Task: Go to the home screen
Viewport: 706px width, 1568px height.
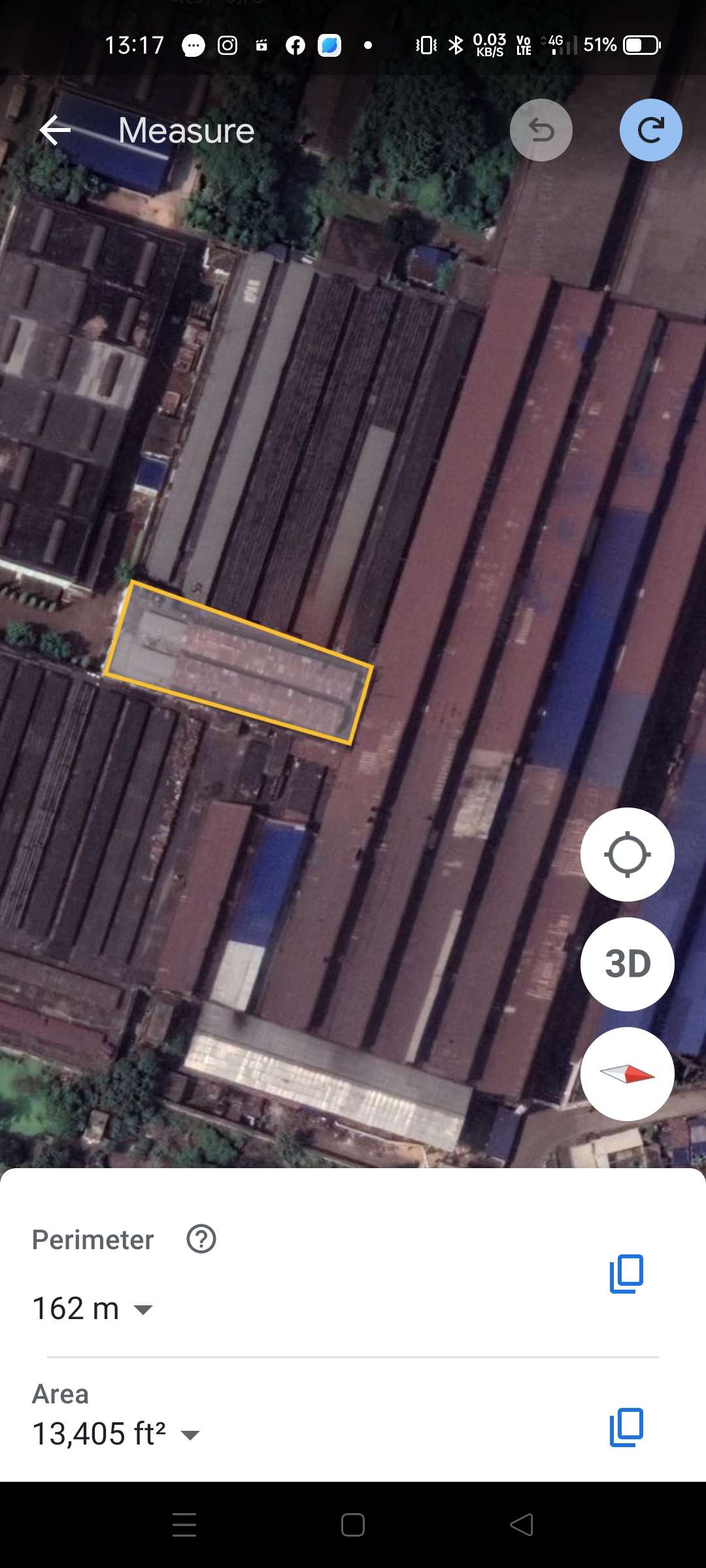Action: pyautogui.click(x=353, y=1525)
